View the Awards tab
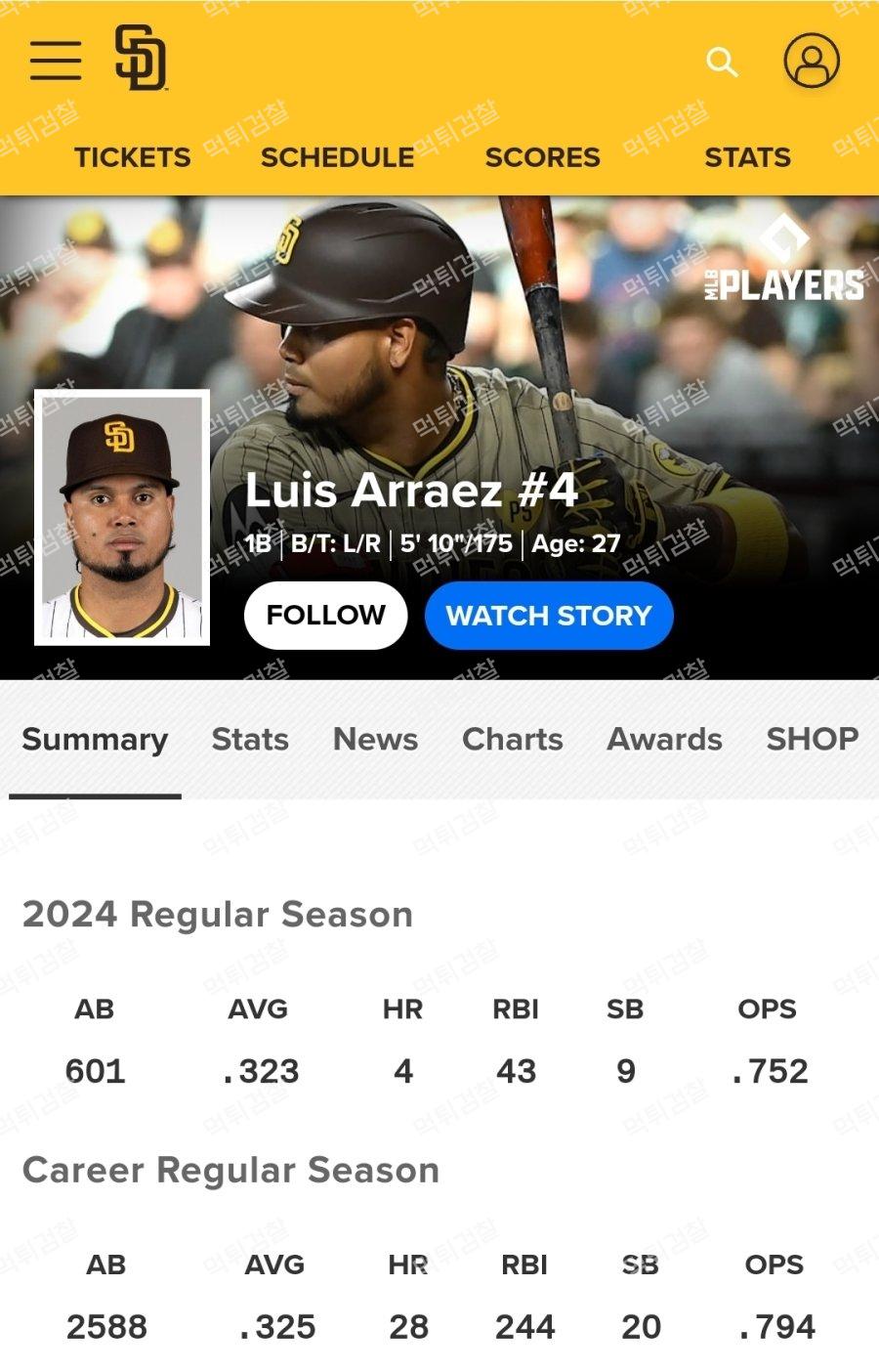 [664, 740]
